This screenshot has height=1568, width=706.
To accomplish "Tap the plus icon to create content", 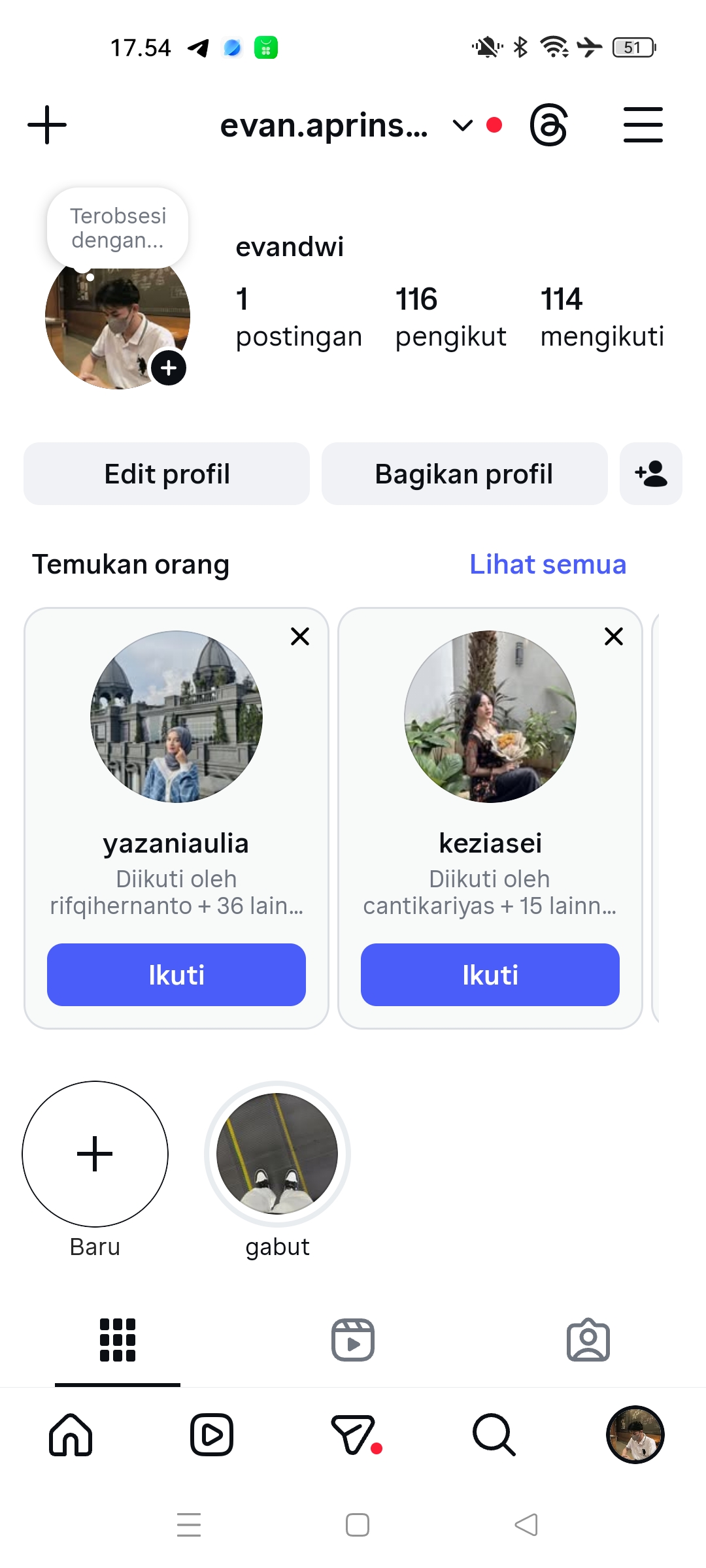I will 47,125.
